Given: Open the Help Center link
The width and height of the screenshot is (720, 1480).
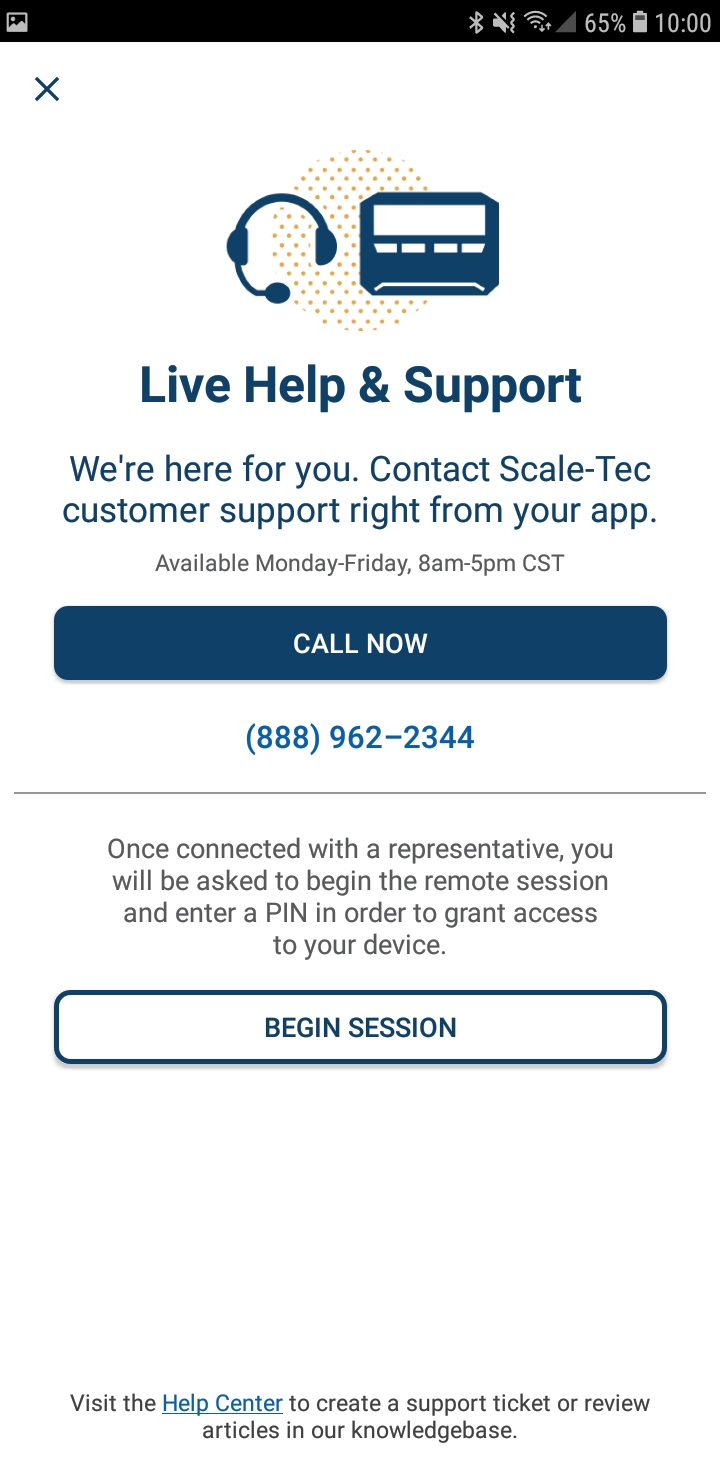Looking at the screenshot, I should click(222, 1403).
